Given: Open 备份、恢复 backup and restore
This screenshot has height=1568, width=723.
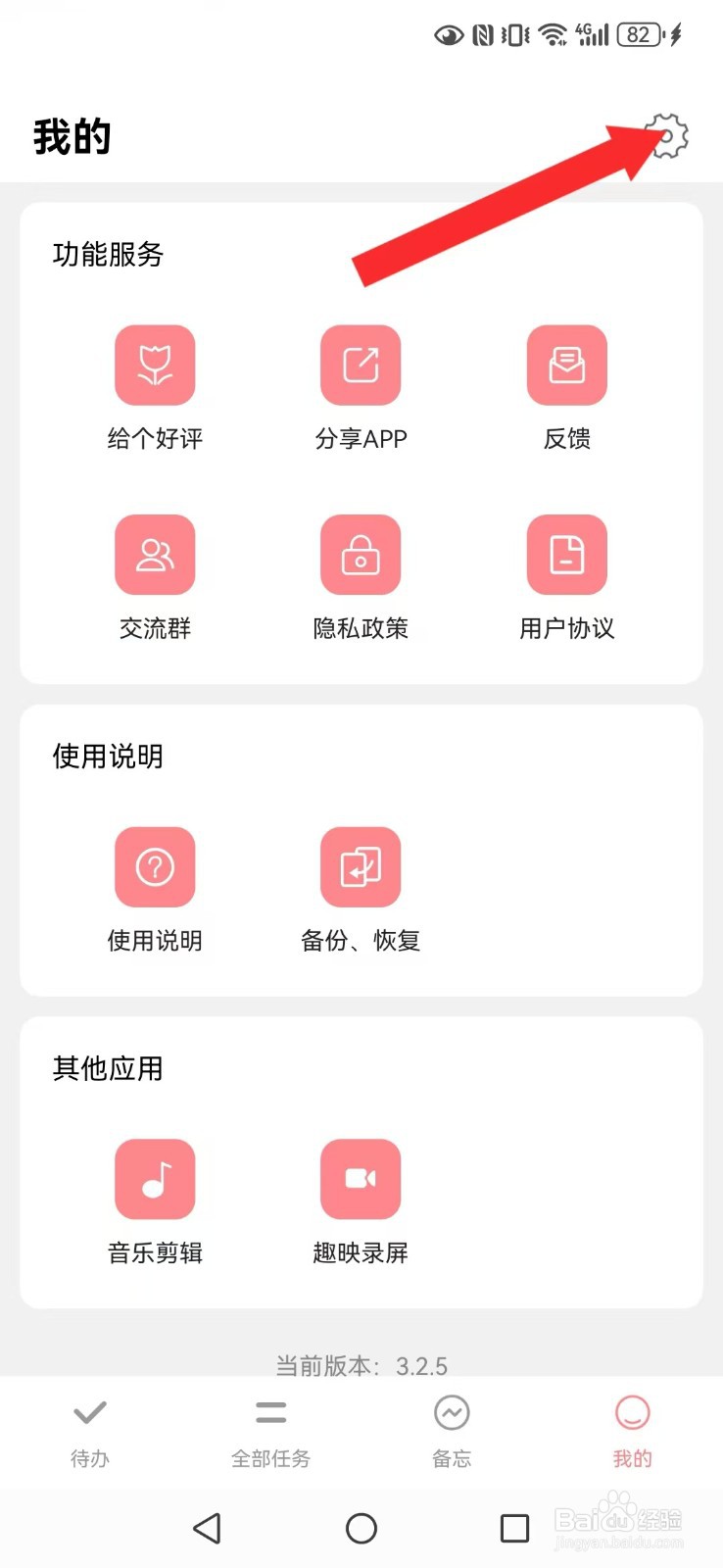Looking at the screenshot, I should pyautogui.click(x=361, y=867).
